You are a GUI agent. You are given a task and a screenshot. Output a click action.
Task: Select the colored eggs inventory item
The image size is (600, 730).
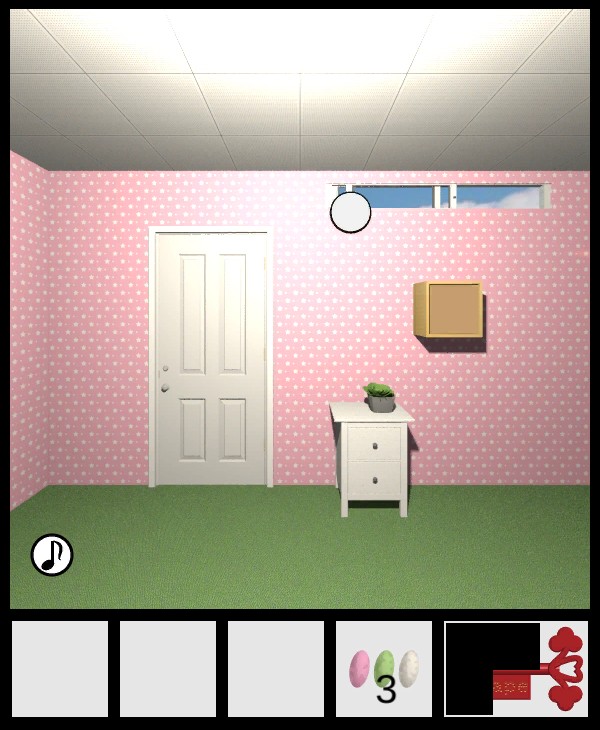(x=384, y=668)
